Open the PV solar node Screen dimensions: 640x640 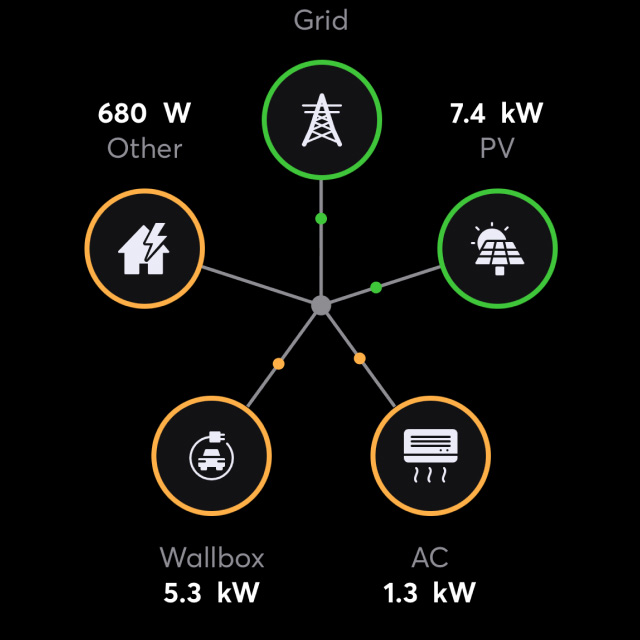[498, 247]
